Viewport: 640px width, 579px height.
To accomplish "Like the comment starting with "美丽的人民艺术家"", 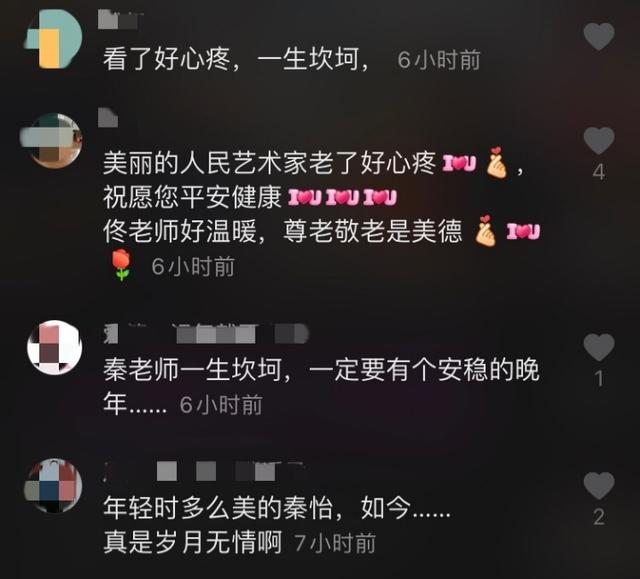I will coord(598,141).
